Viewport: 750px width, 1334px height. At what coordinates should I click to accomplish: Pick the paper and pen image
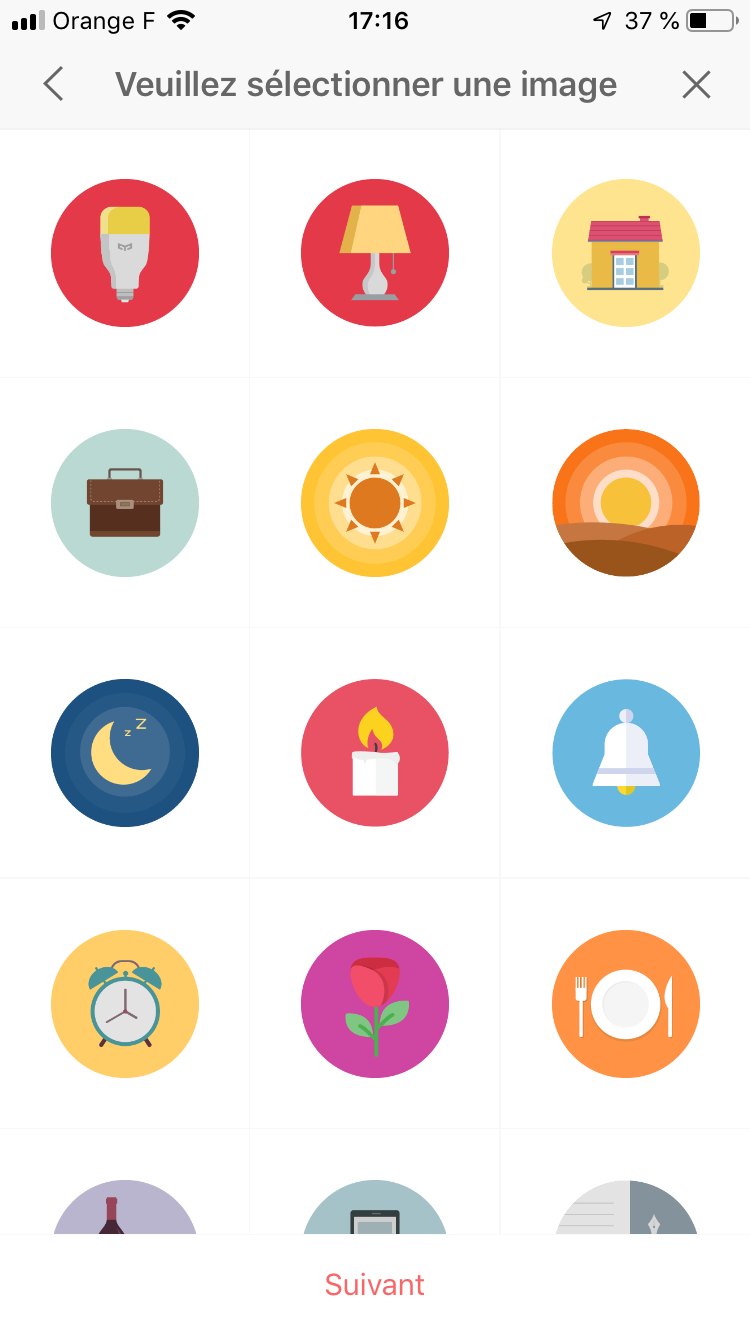click(626, 1208)
